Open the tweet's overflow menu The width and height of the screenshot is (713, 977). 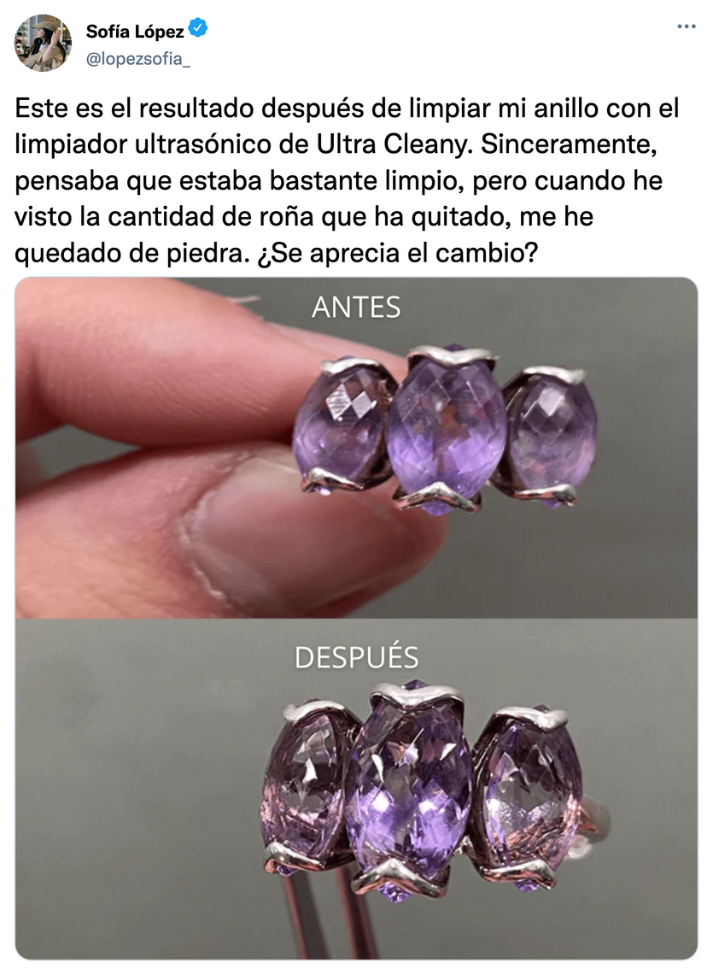686,26
